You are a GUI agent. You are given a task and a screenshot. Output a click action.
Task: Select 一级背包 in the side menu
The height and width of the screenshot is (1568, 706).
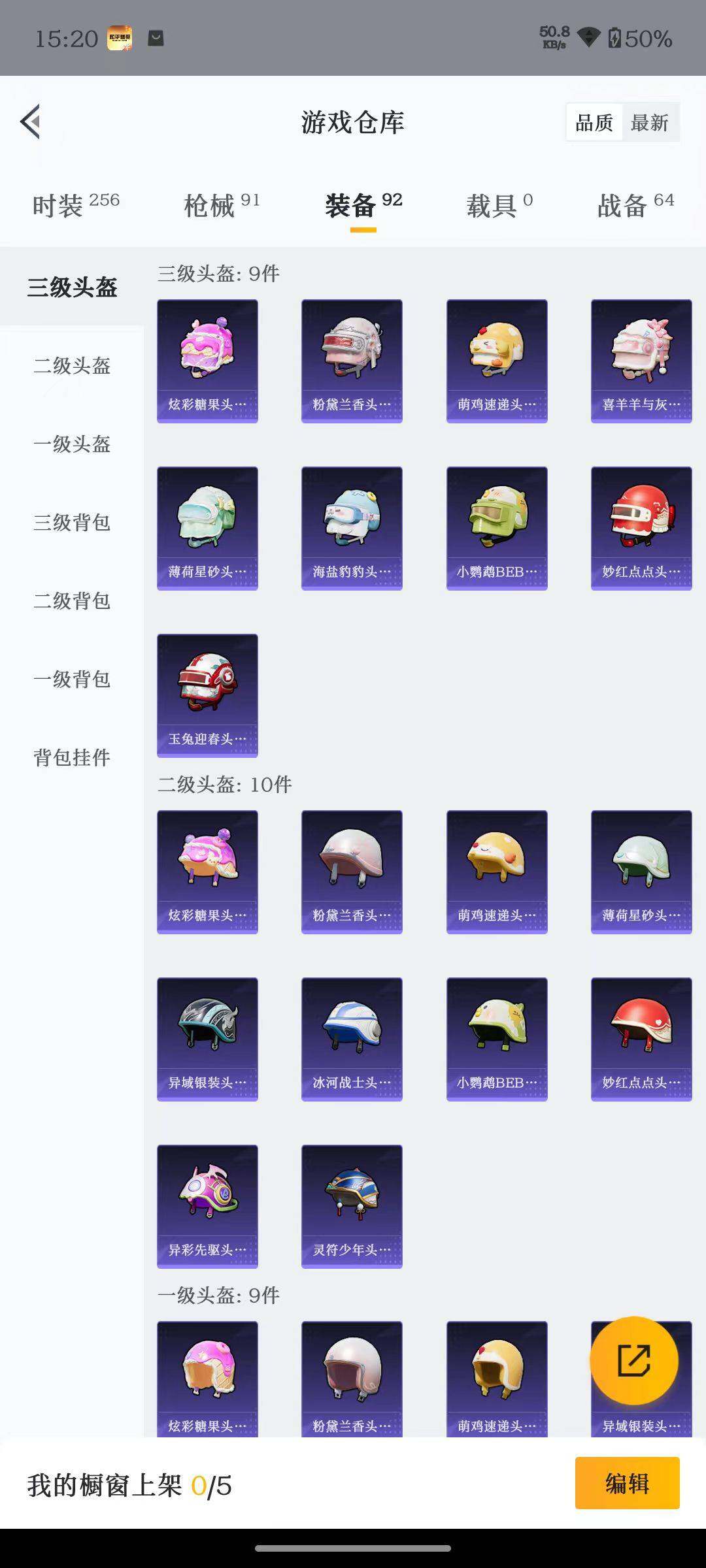[x=72, y=679]
